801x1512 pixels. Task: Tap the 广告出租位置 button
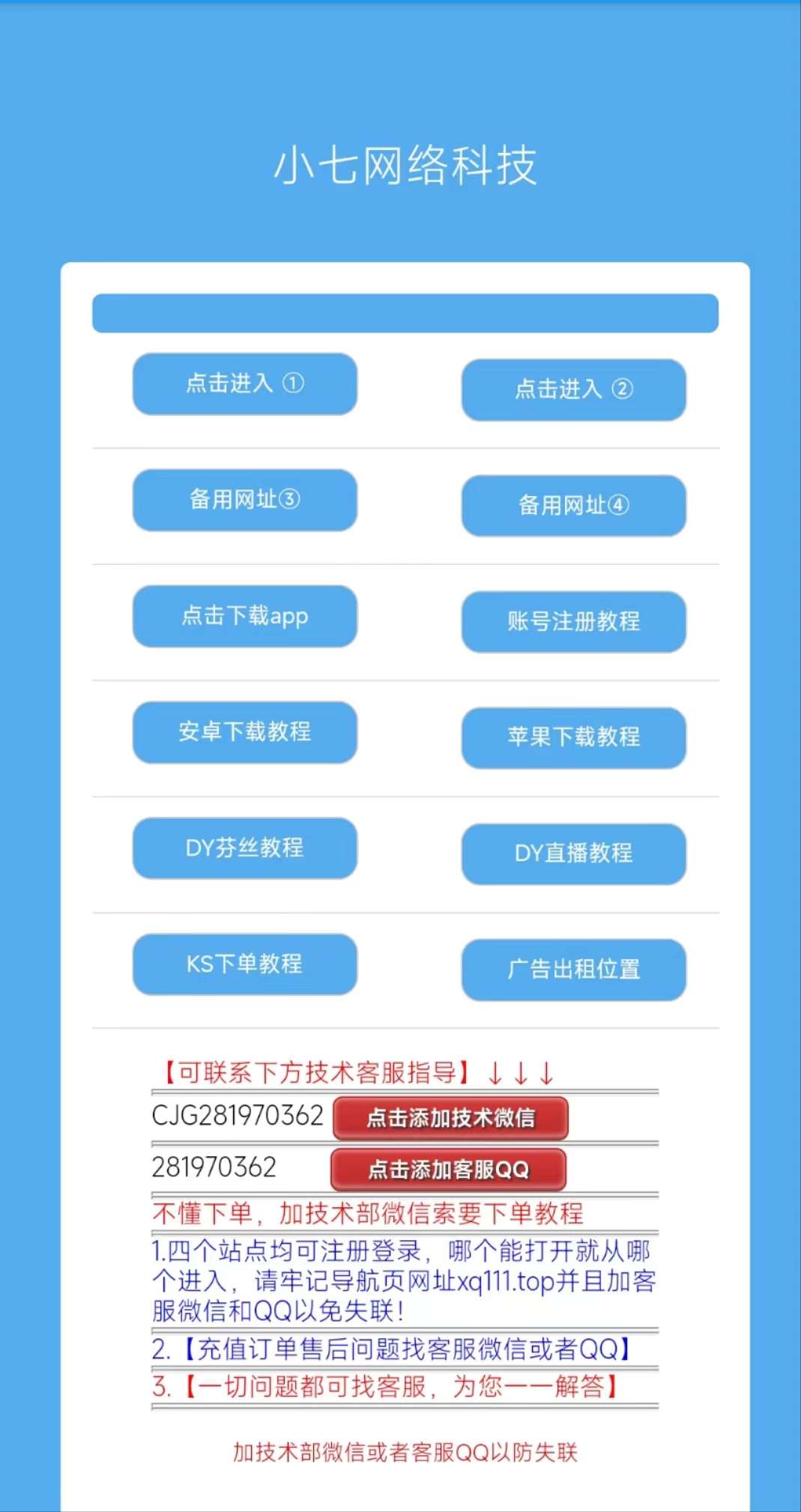pyautogui.click(x=574, y=970)
